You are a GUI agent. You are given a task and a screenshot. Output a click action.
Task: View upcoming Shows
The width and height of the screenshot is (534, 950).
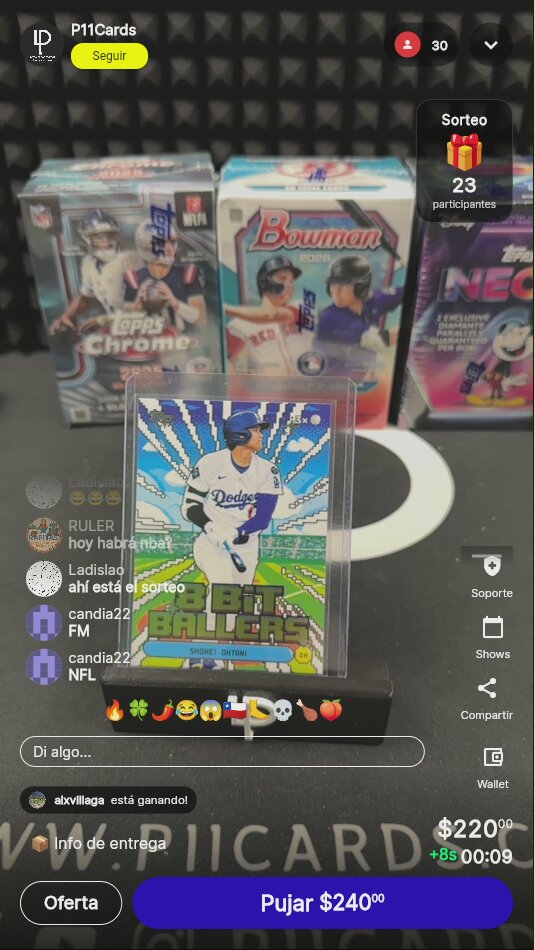tap(492, 638)
